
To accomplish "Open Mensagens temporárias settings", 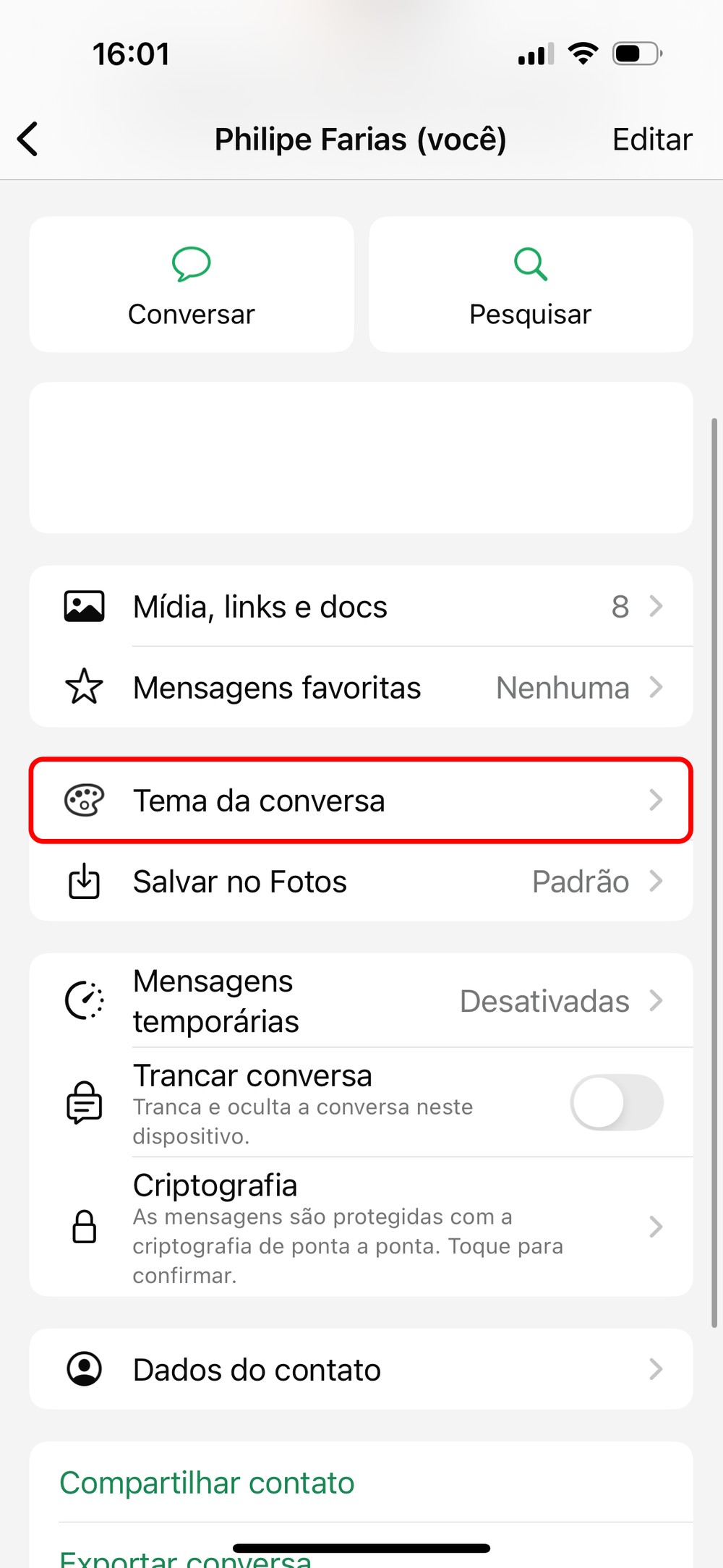I will point(361,1002).
